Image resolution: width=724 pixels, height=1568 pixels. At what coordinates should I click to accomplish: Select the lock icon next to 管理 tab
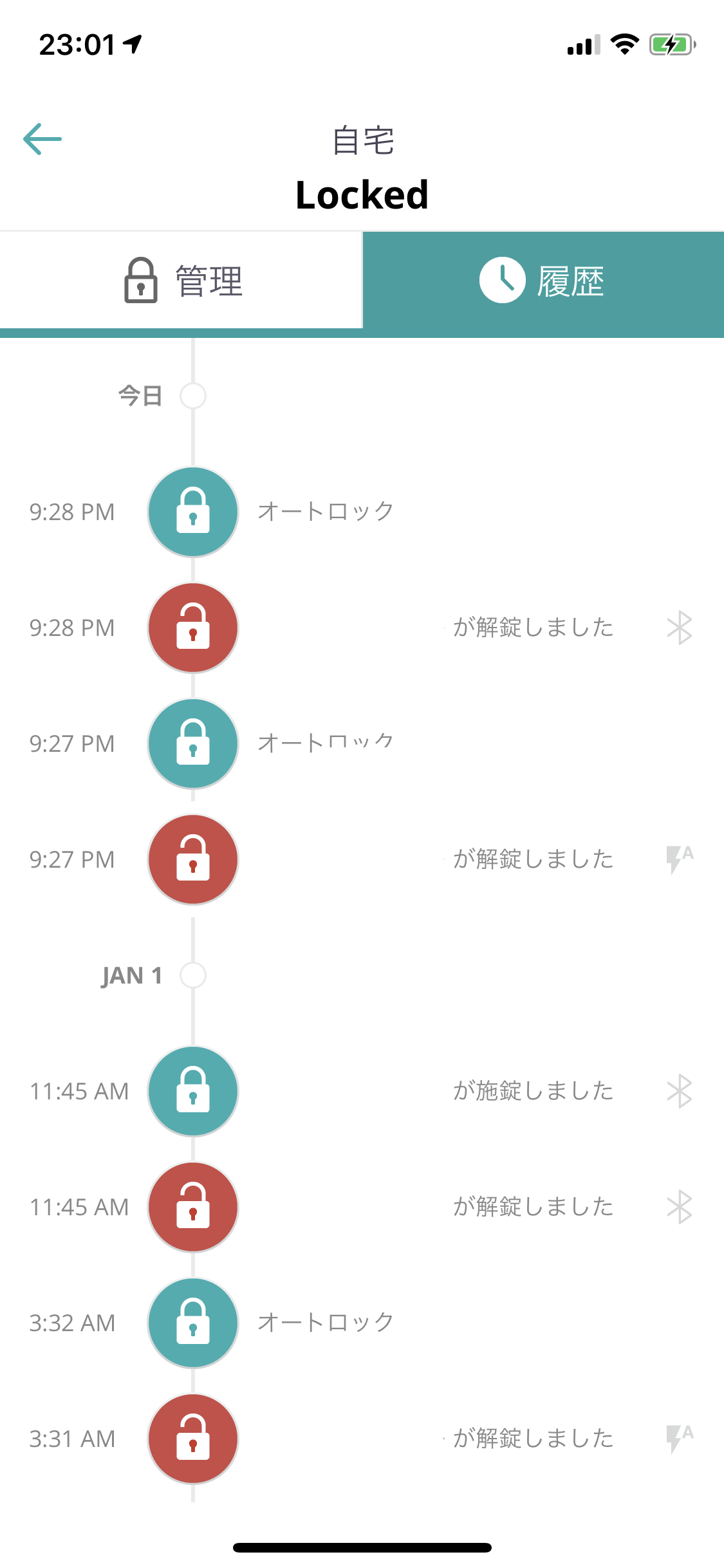tap(141, 281)
